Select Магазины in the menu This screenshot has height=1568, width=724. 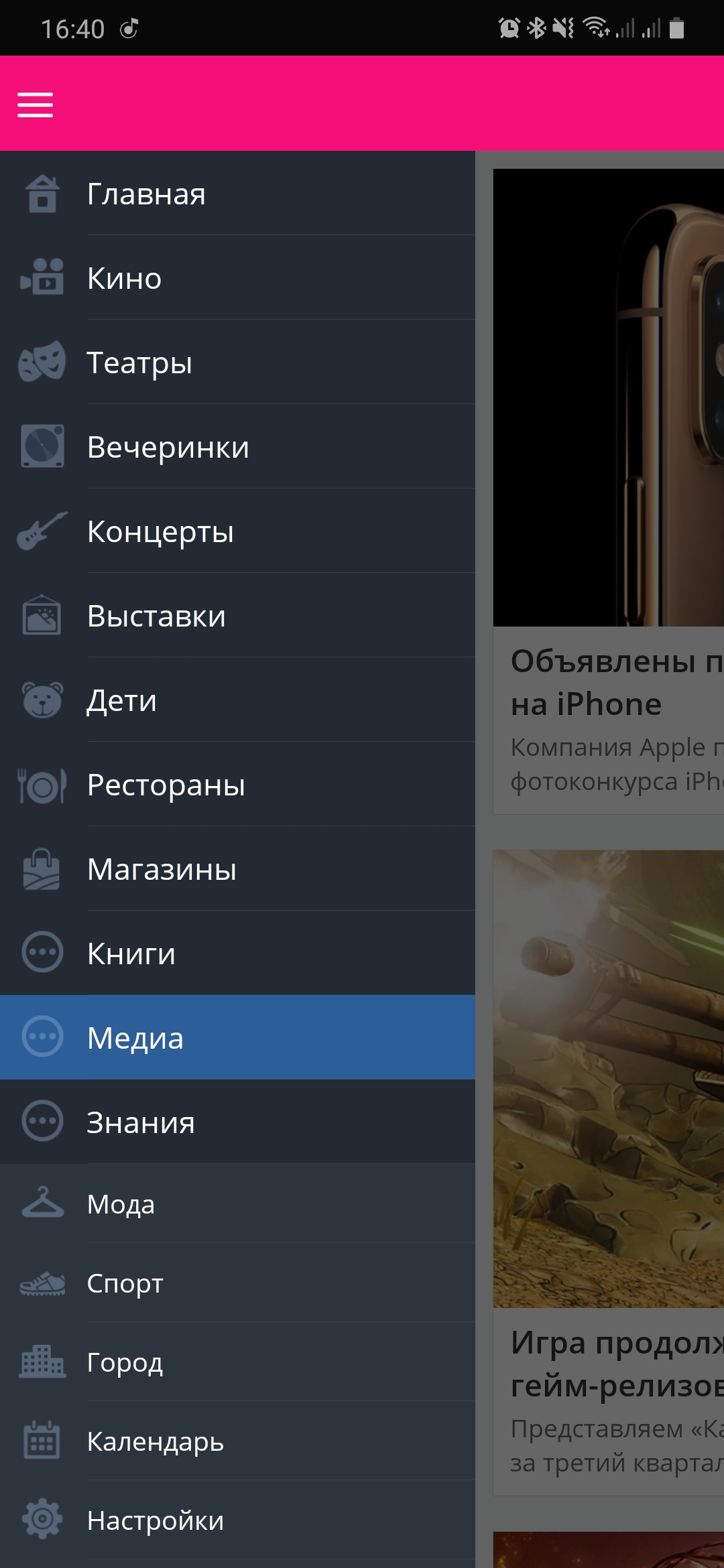pos(237,869)
